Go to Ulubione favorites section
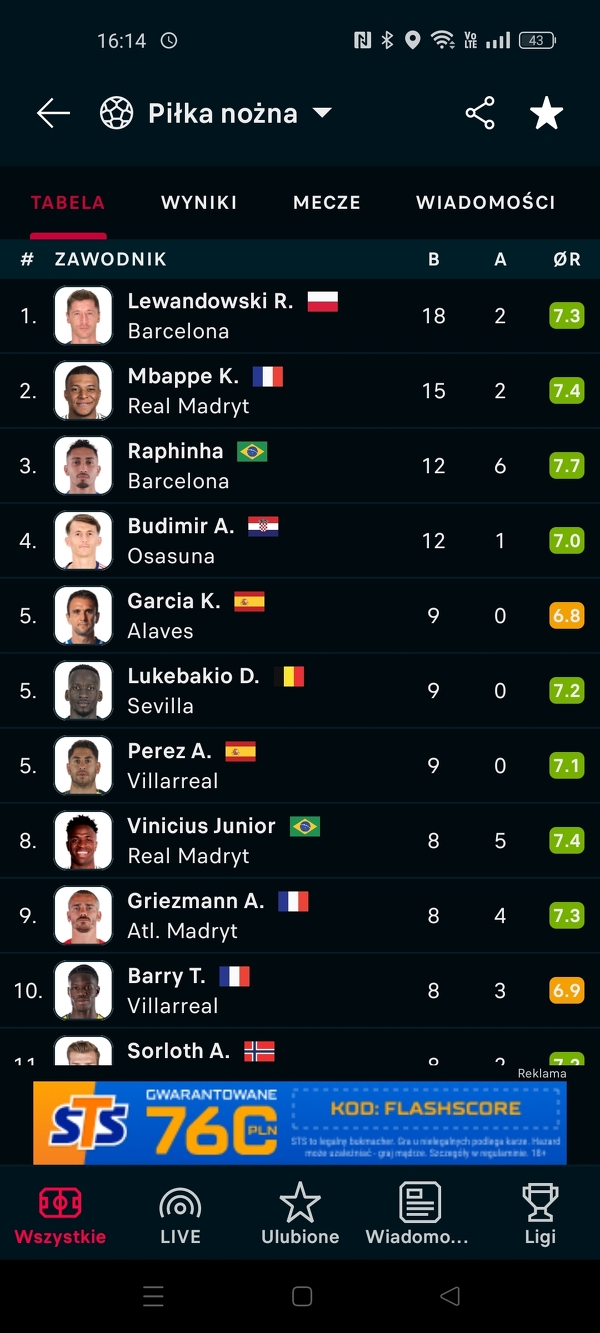Image resolution: width=600 pixels, height=1333 pixels. pos(300,1214)
